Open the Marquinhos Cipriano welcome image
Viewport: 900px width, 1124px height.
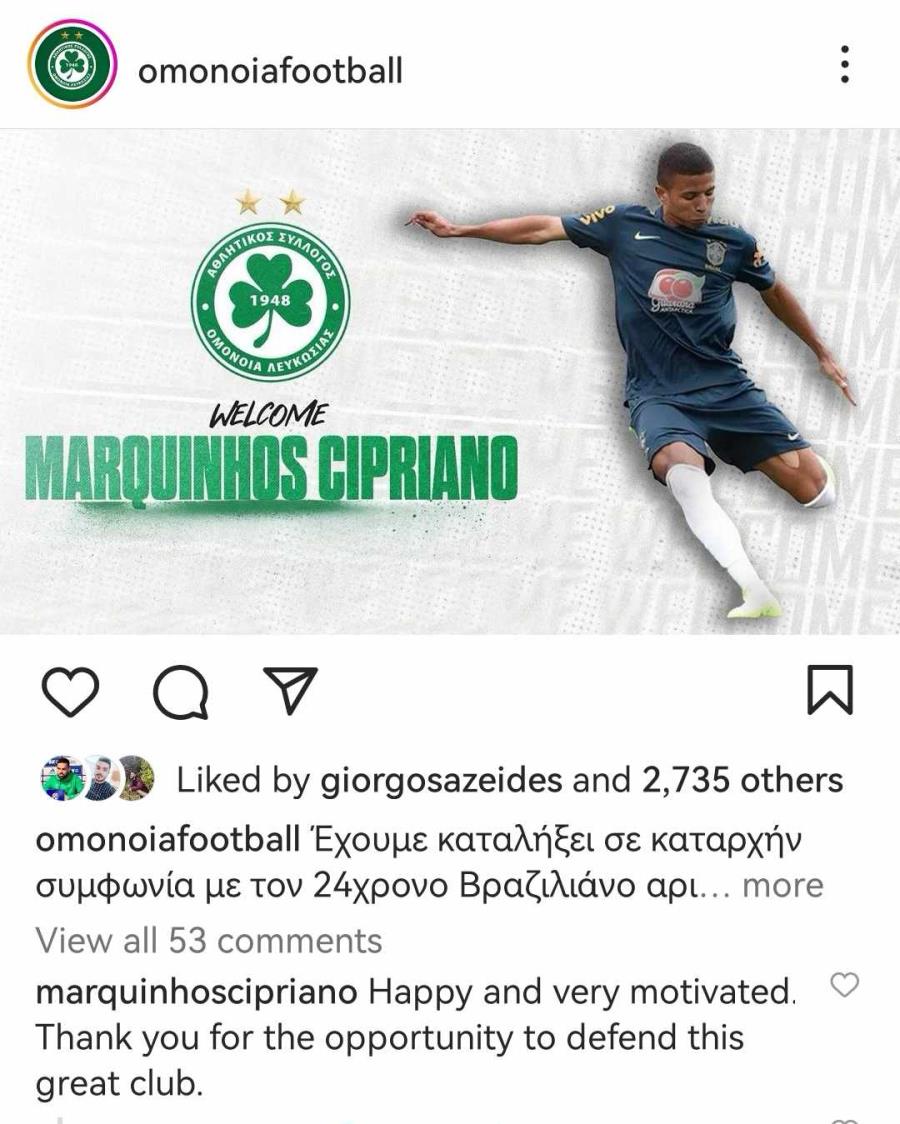click(x=450, y=381)
